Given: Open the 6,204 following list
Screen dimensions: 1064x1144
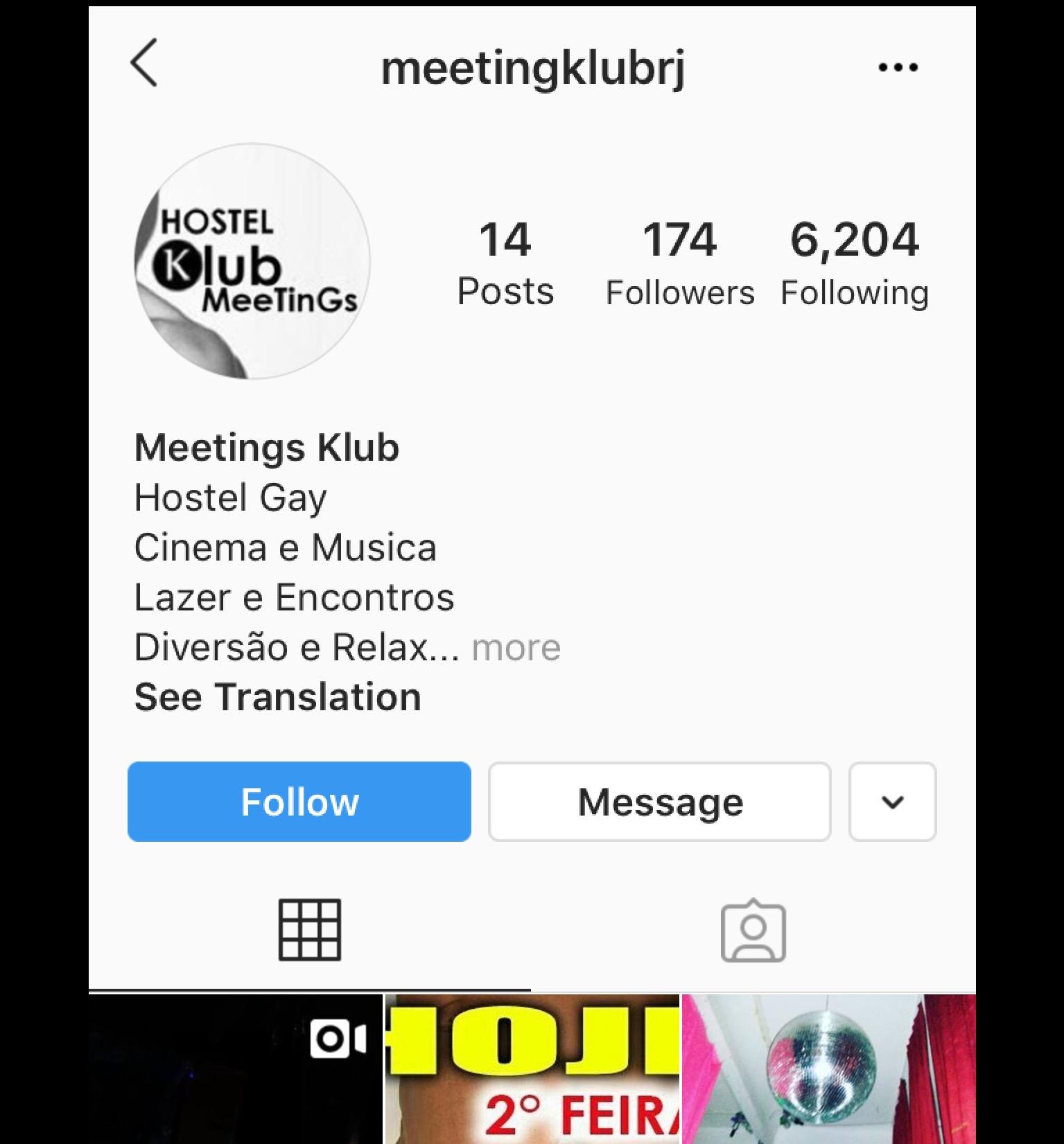Looking at the screenshot, I should pyautogui.click(x=854, y=263).
